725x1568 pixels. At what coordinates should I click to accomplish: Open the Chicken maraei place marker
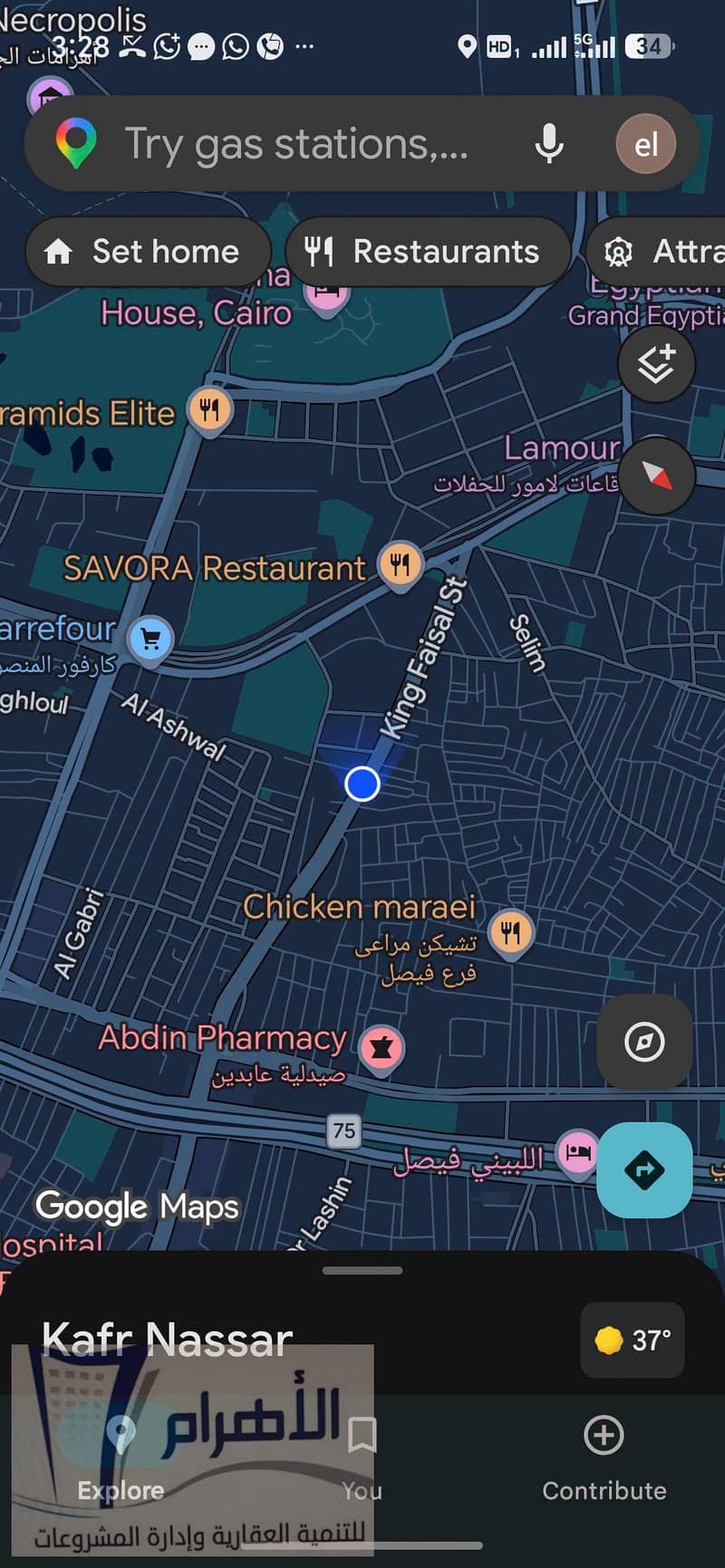[x=511, y=933]
